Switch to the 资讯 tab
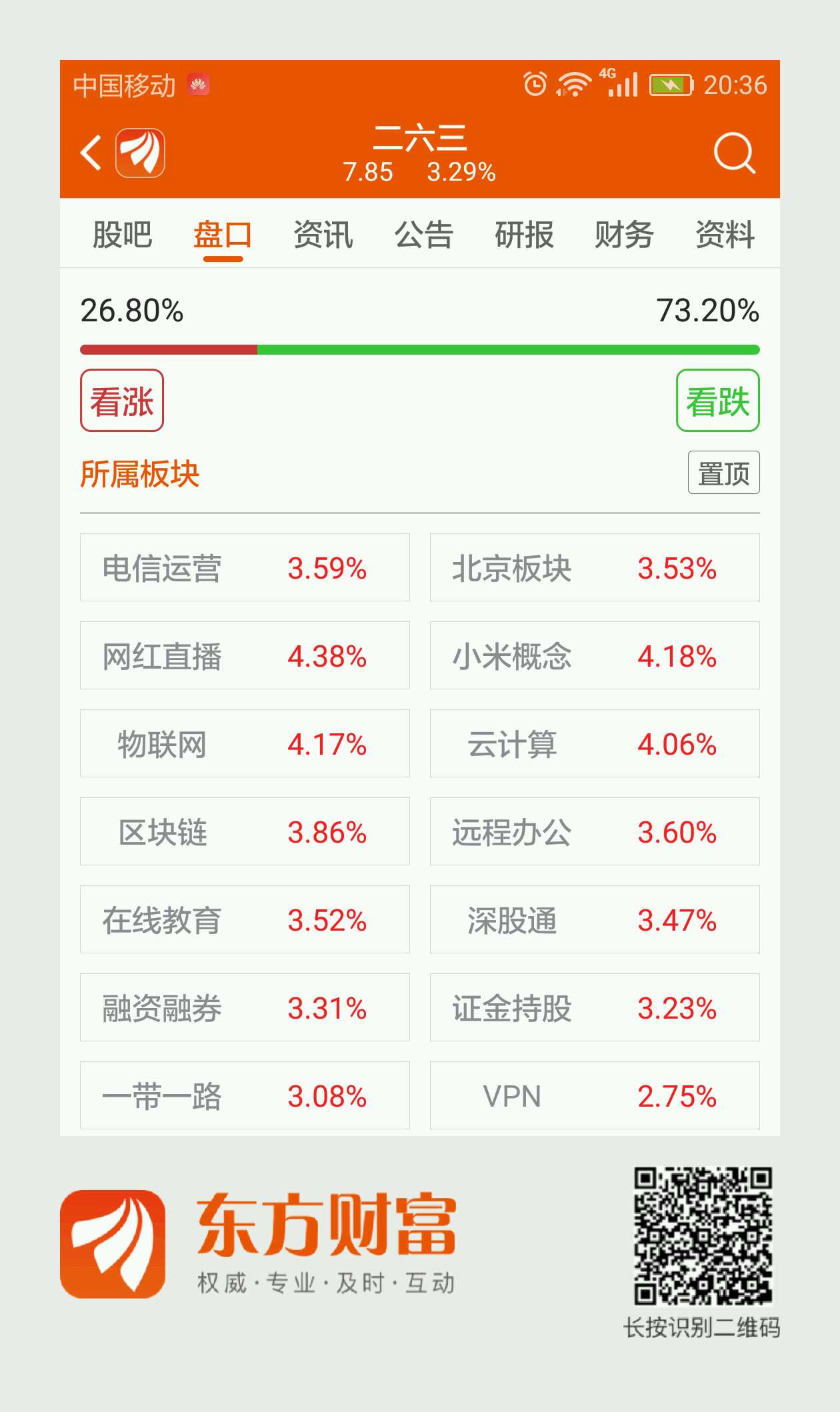Screen dimensions: 840x1412 pyautogui.click(x=323, y=235)
